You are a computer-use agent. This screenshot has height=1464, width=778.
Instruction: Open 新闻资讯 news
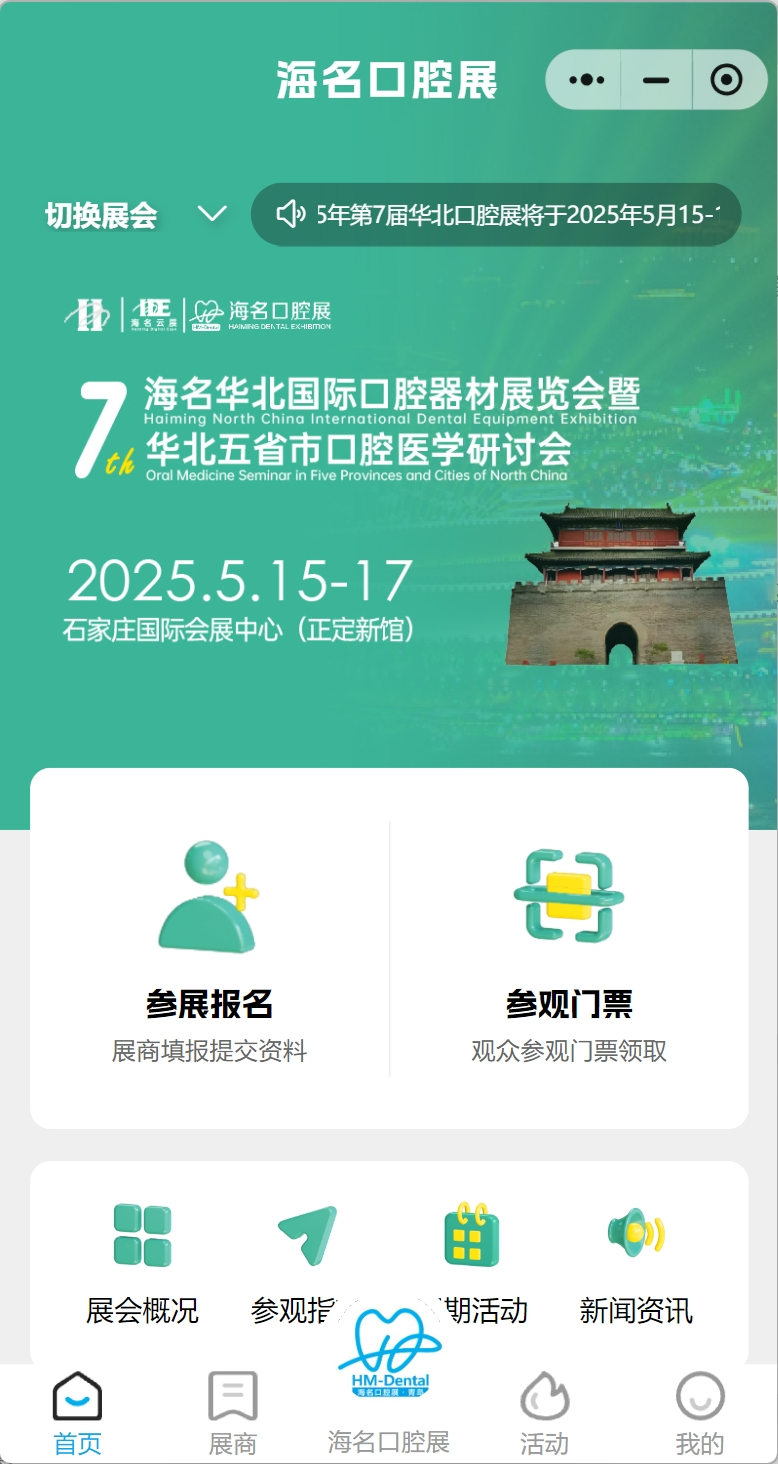635,1262
